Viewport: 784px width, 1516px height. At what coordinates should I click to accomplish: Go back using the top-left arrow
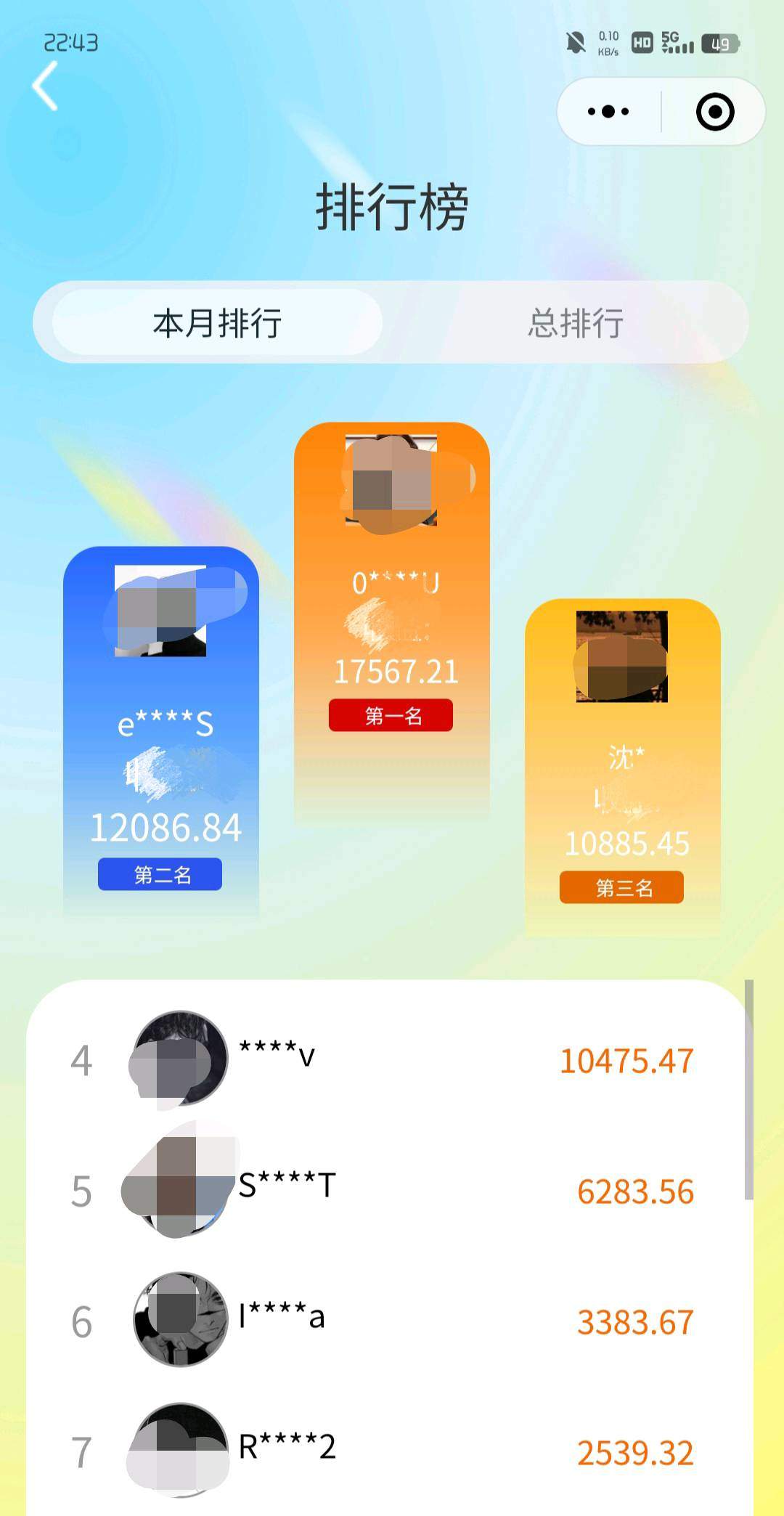[x=45, y=86]
